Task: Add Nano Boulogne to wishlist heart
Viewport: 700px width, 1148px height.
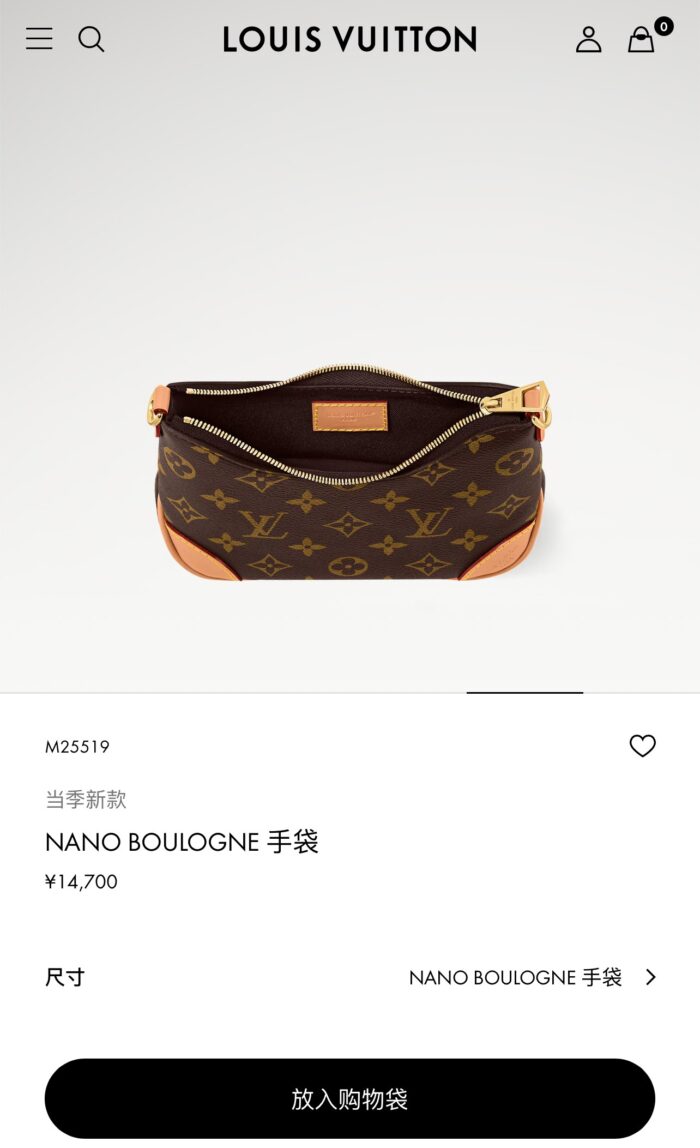Action: 642,746
